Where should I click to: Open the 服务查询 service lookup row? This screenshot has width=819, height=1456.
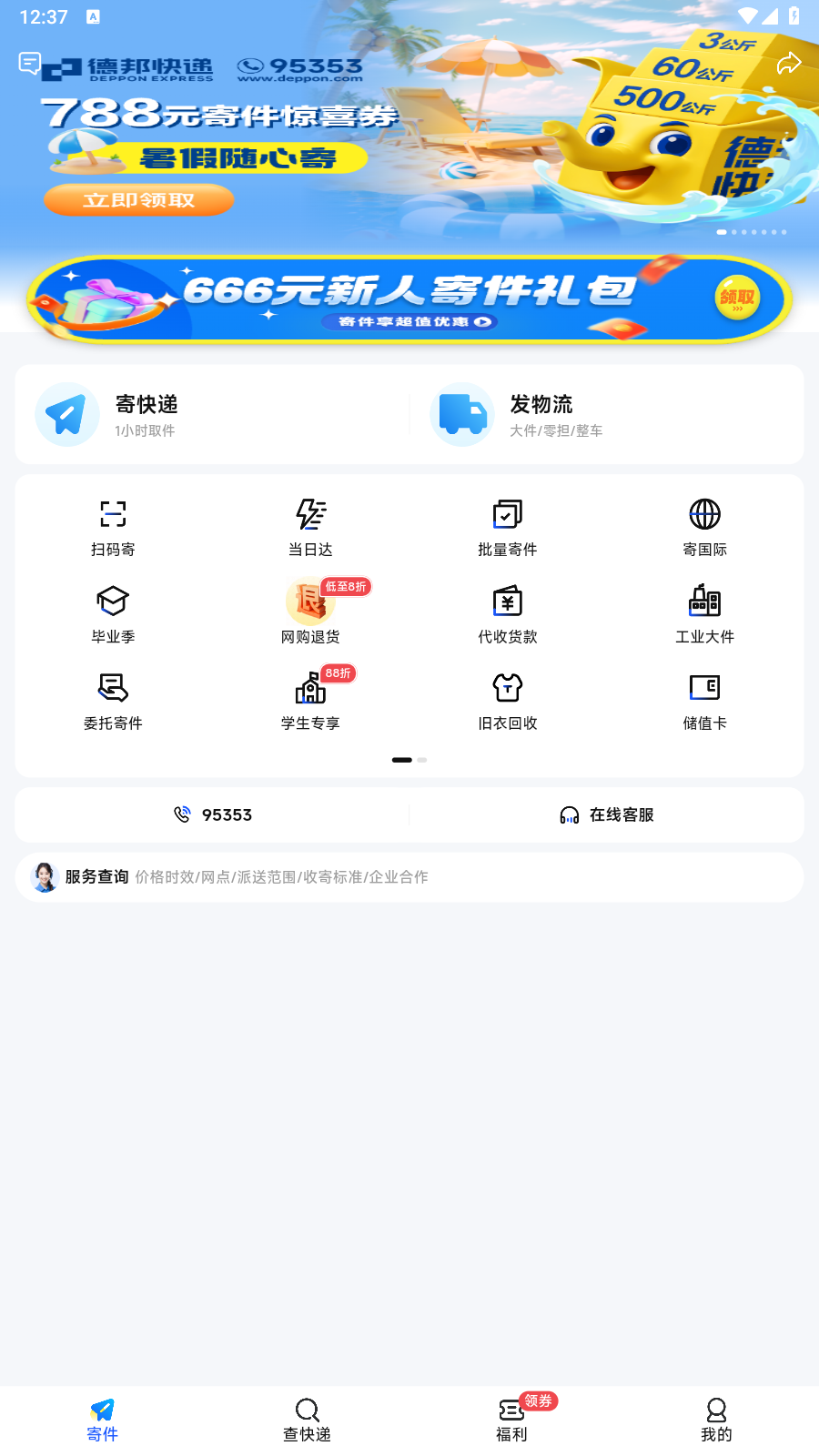tap(409, 877)
